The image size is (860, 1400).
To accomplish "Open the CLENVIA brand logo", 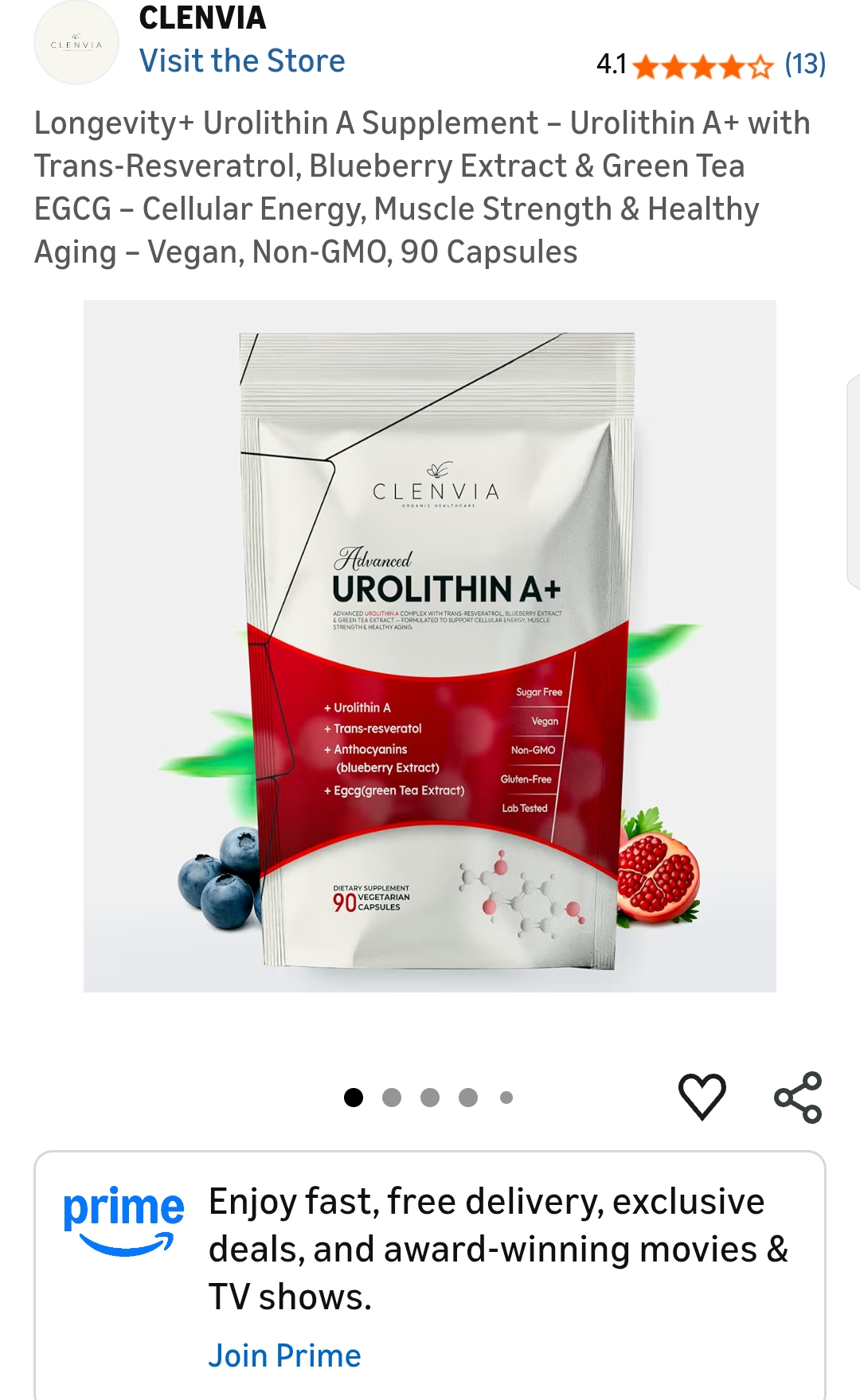I will pyautogui.click(x=76, y=44).
